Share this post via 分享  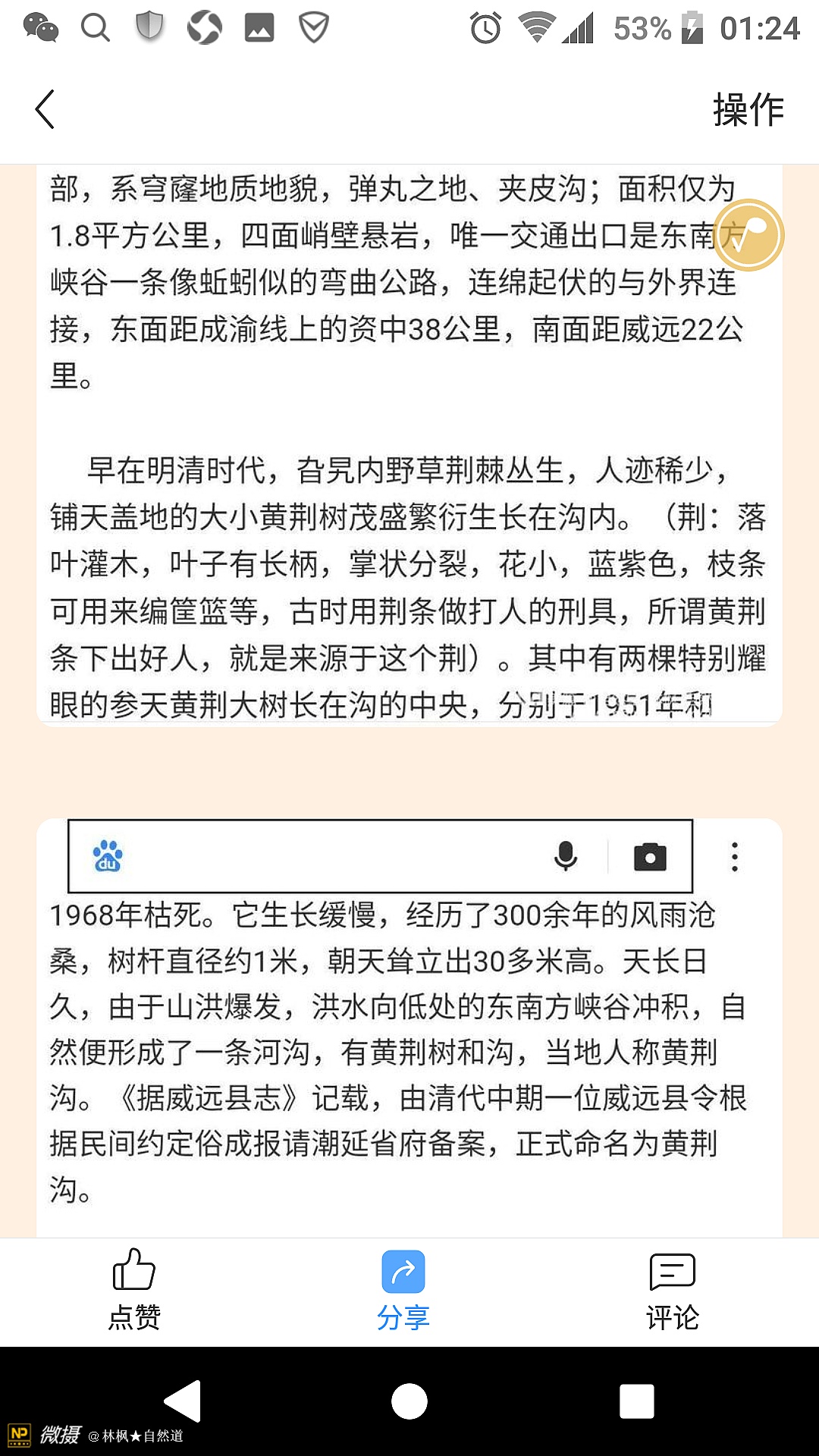pyautogui.click(x=403, y=1291)
